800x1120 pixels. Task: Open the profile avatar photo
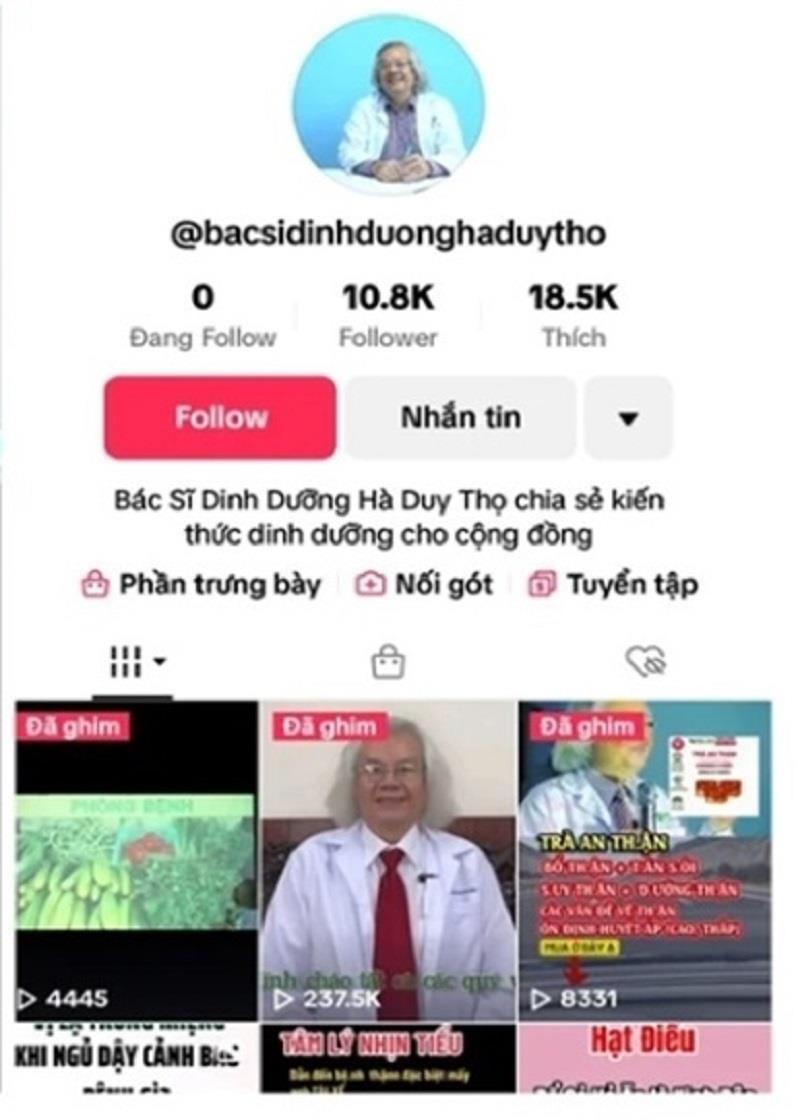tap(389, 105)
